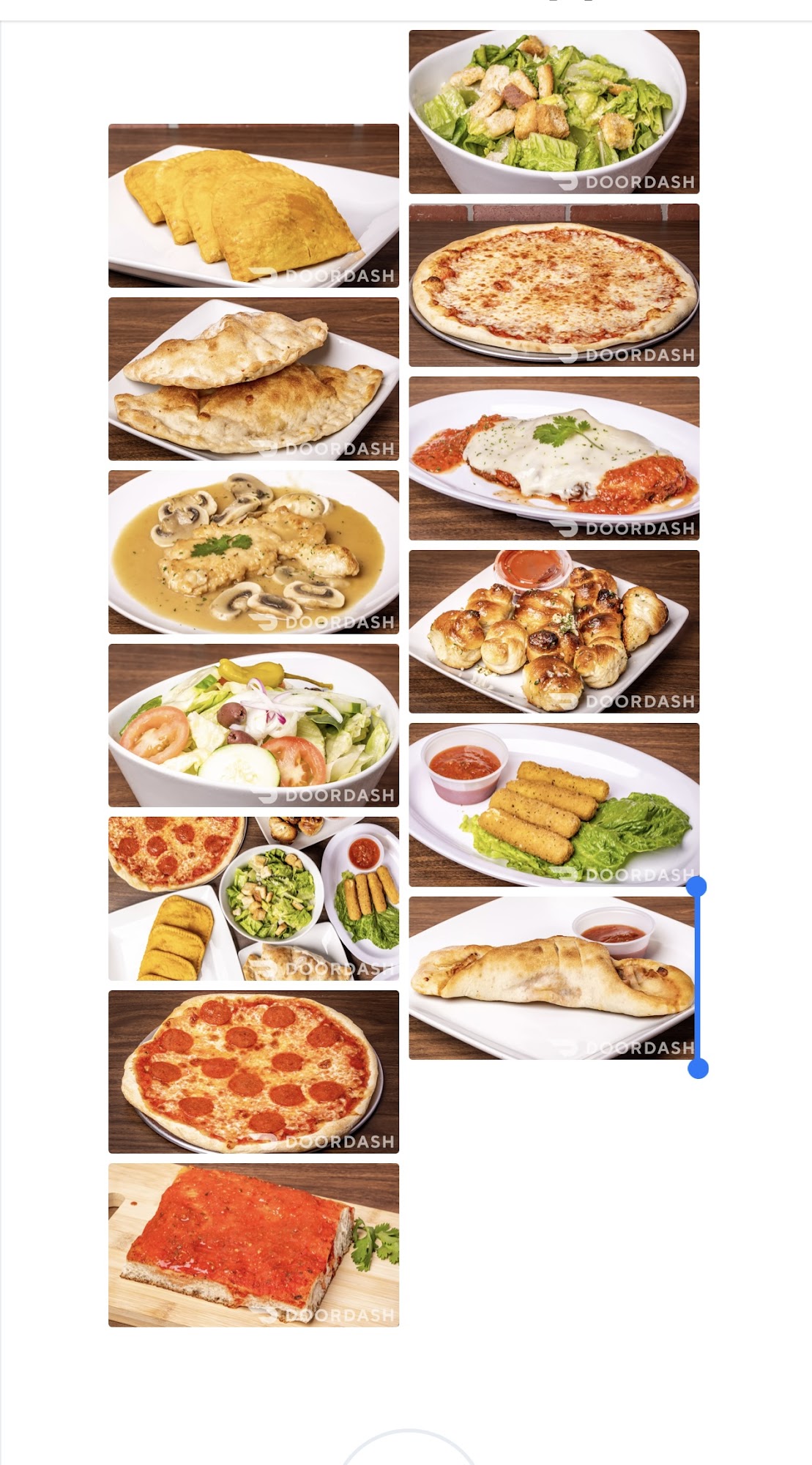Screen dimensions: 812x1465
Task: Open the garden salad with tomatoes photo
Action: (253, 725)
